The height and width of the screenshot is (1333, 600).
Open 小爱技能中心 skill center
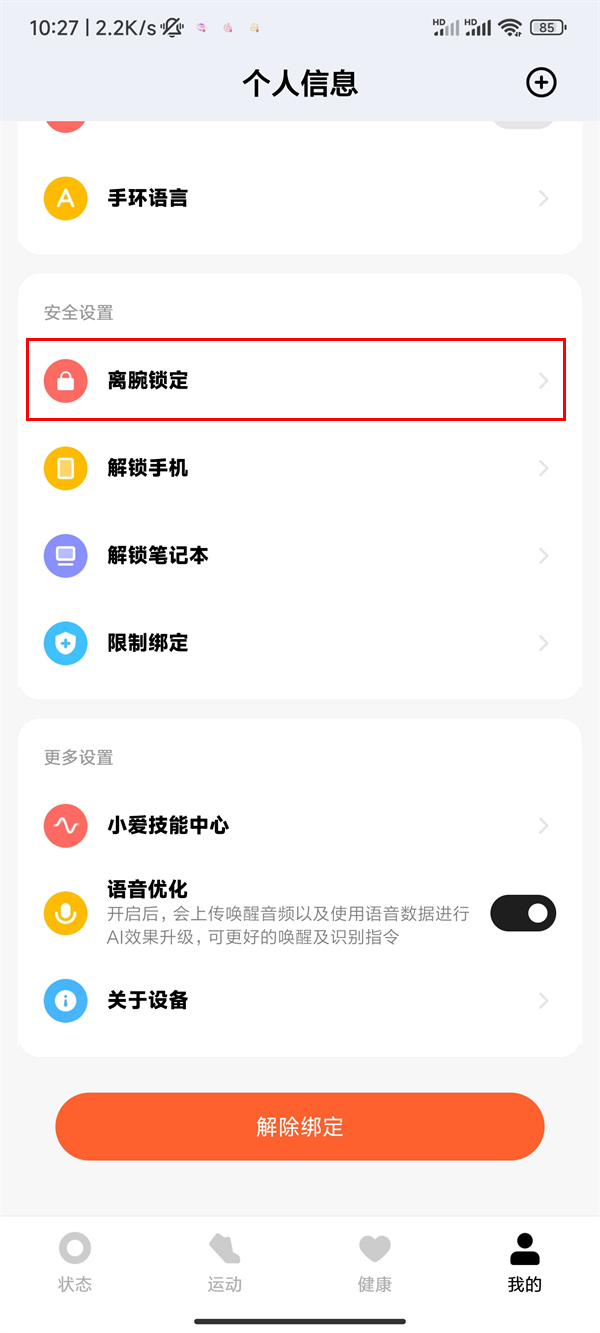tap(298, 825)
